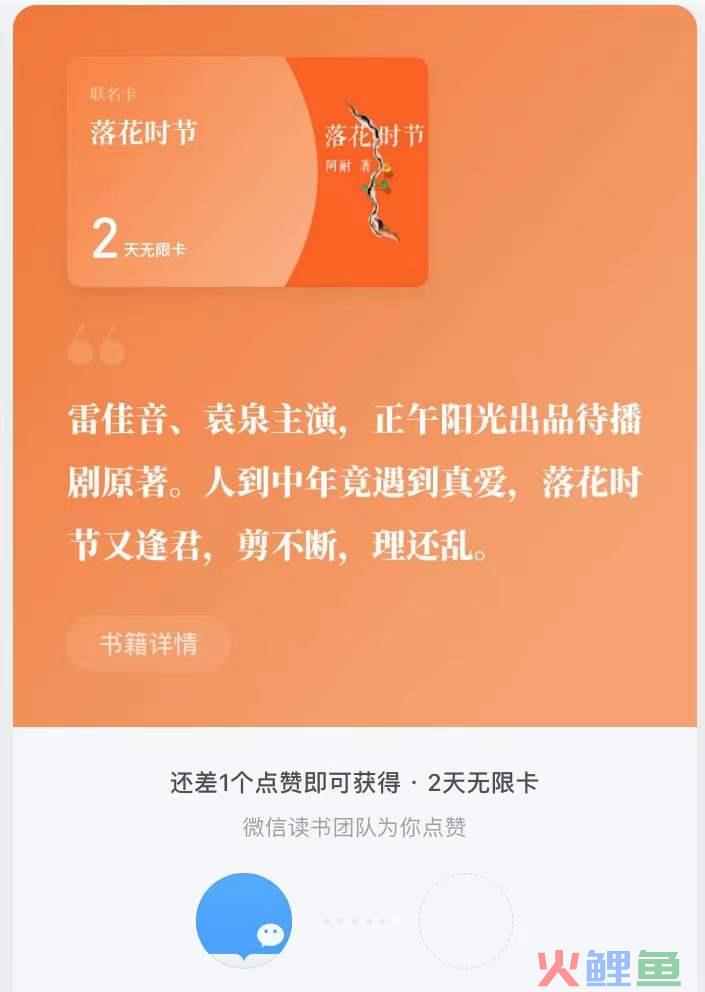The height and width of the screenshot is (992, 705).
Task: Open the 书籍详情 book details button
Action: [148, 644]
